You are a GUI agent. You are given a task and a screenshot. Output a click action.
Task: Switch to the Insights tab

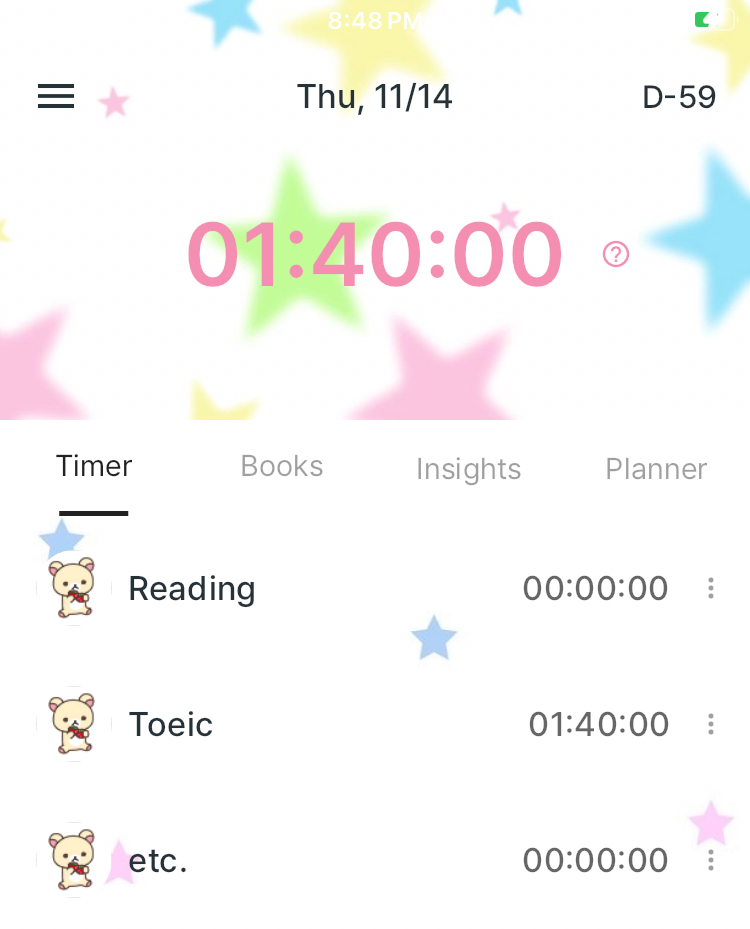(468, 469)
